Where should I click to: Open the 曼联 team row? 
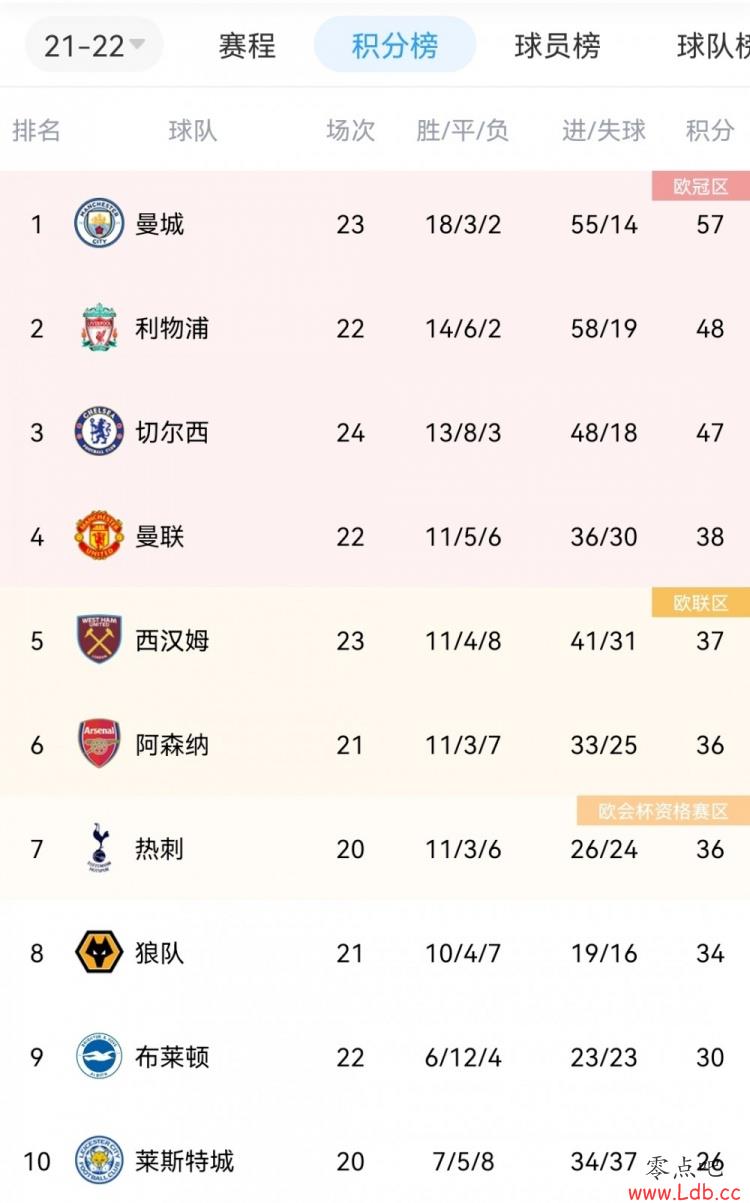pyautogui.click(x=375, y=536)
